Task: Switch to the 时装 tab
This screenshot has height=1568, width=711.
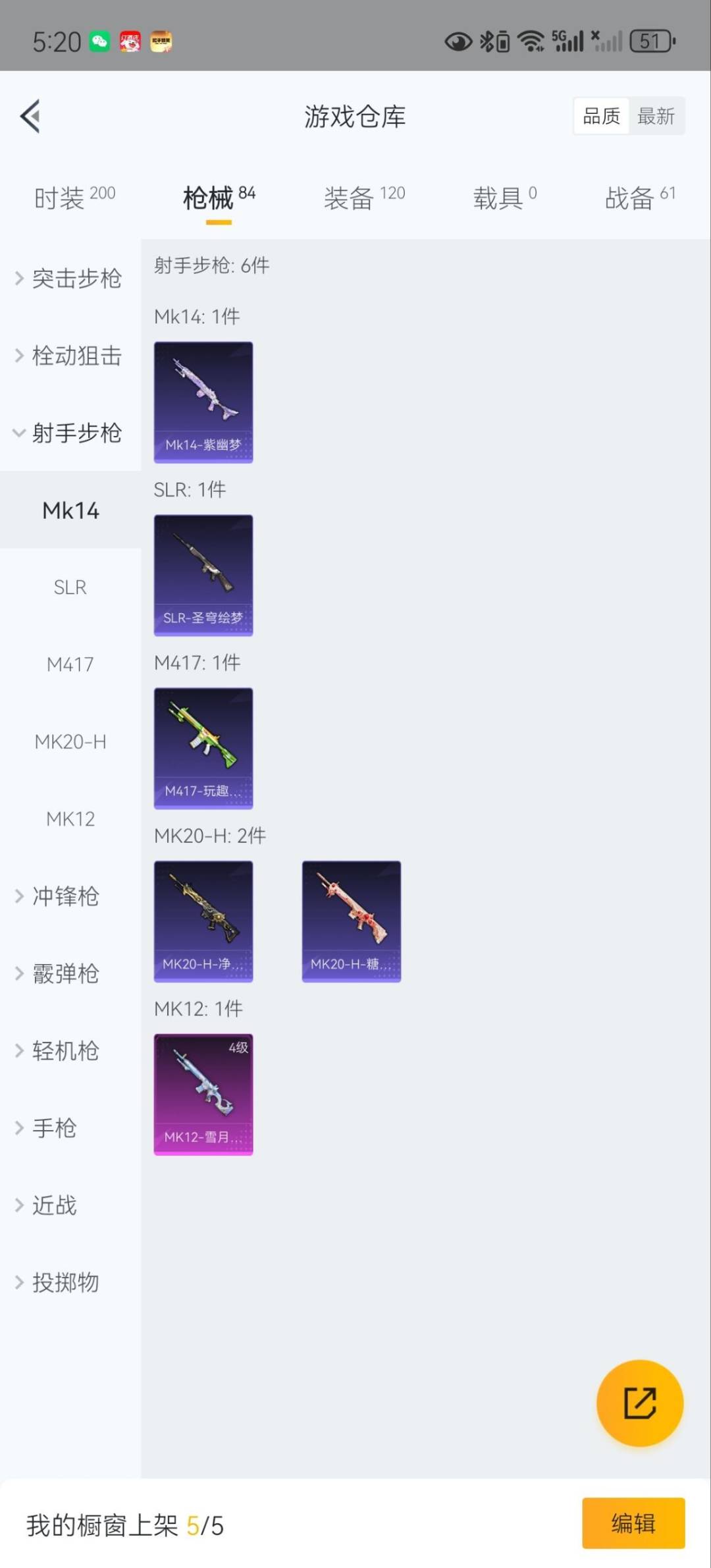Action: [74, 198]
